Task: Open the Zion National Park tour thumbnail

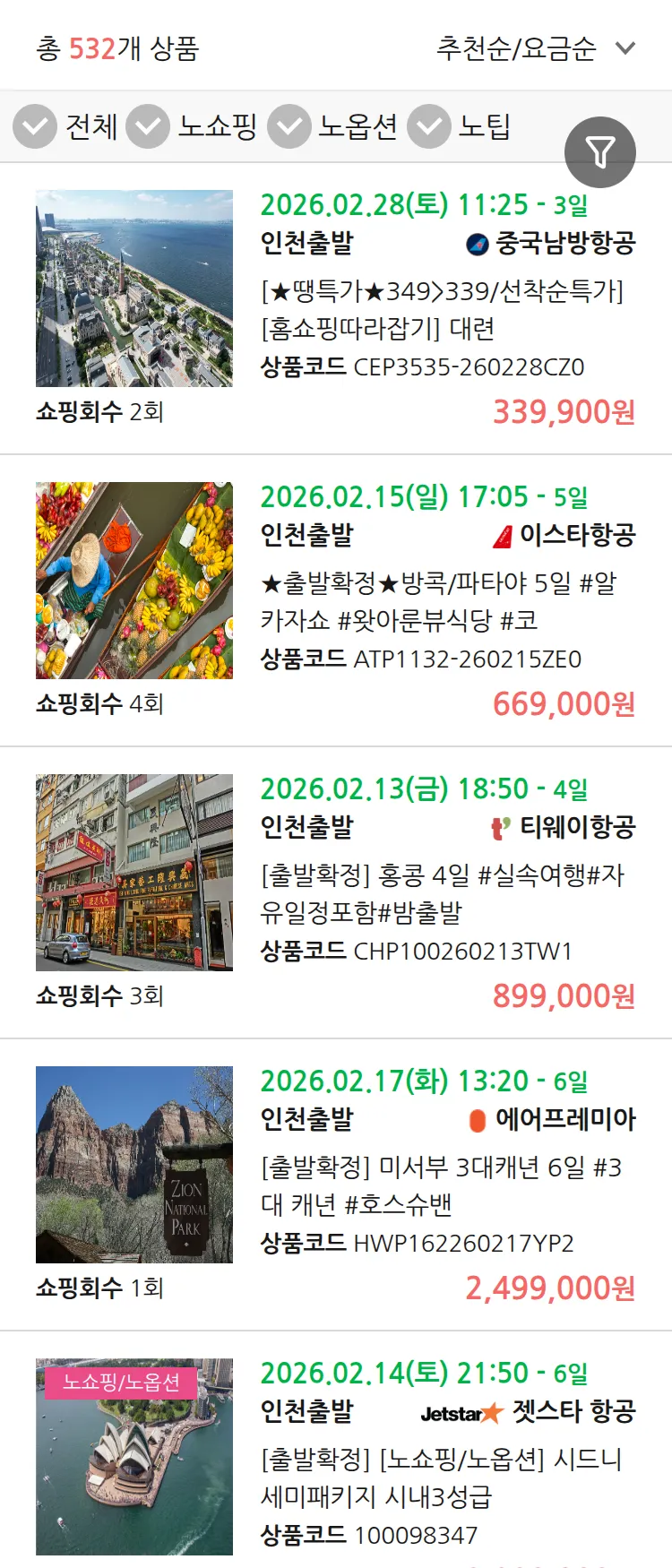Action: pos(134,1165)
